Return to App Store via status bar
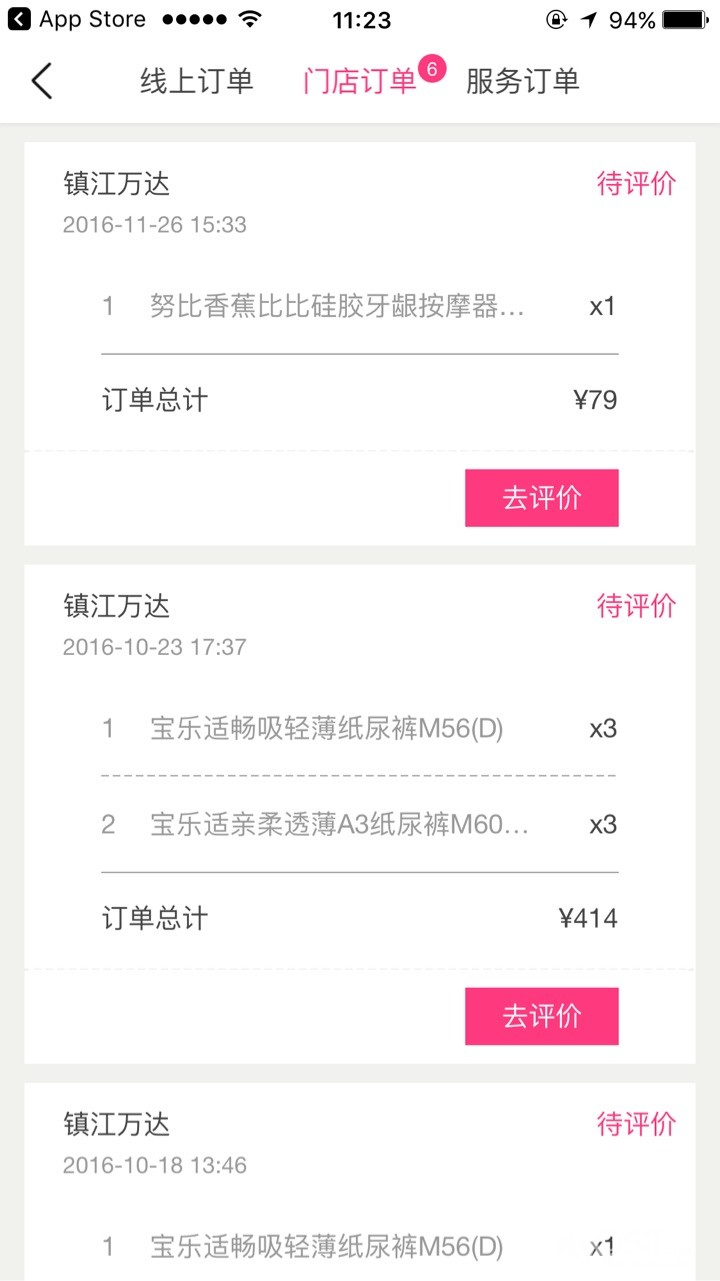Image resolution: width=720 pixels, height=1281 pixels. coord(76,20)
